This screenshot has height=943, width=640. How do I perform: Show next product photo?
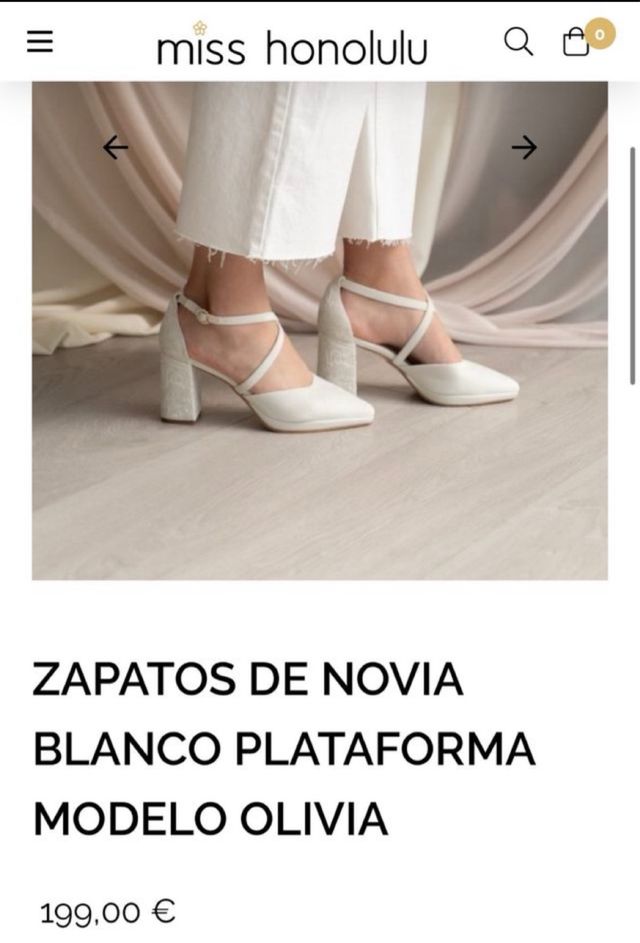[x=524, y=148]
